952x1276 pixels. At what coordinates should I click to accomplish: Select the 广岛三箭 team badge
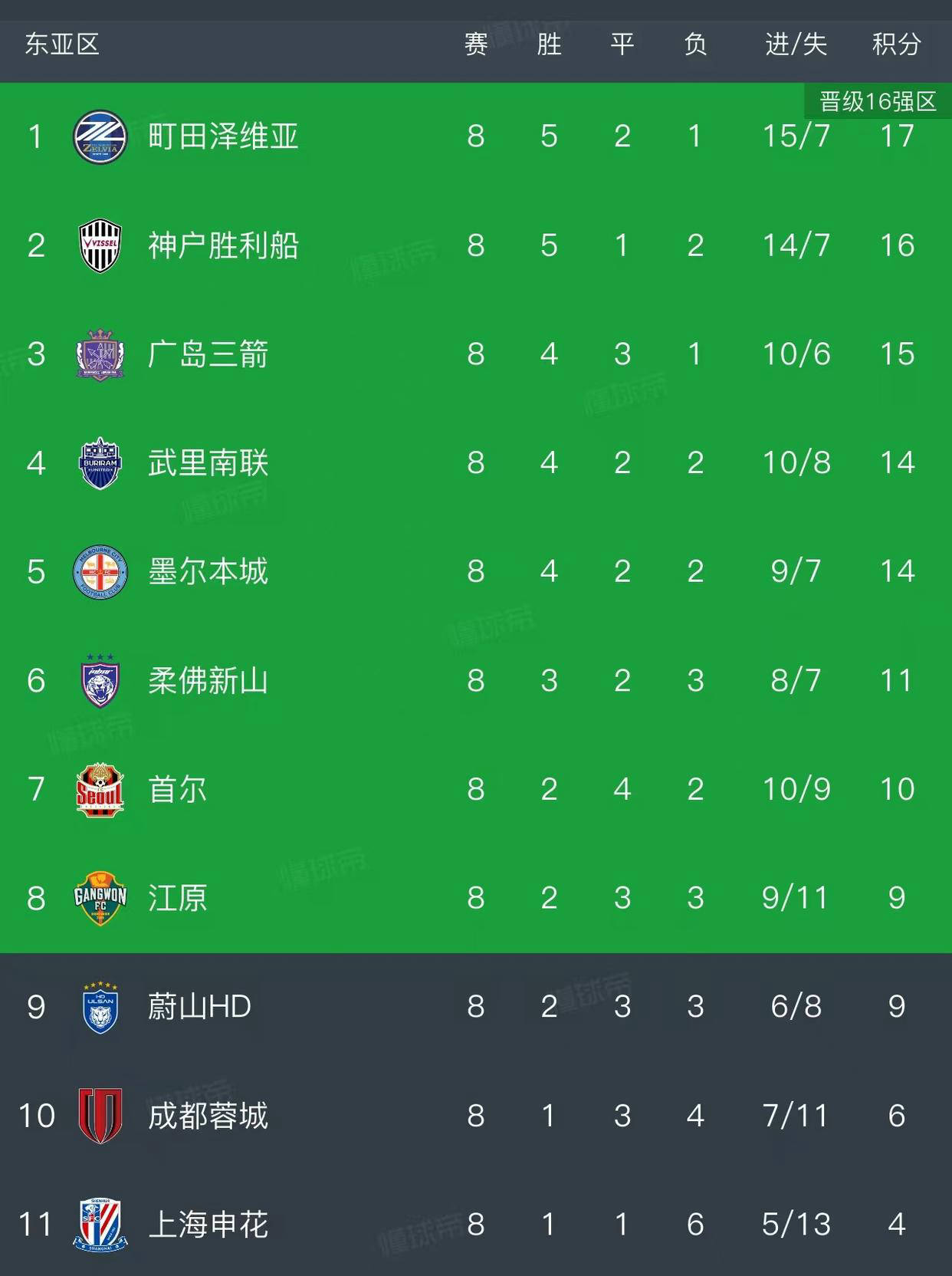tap(100, 354)
